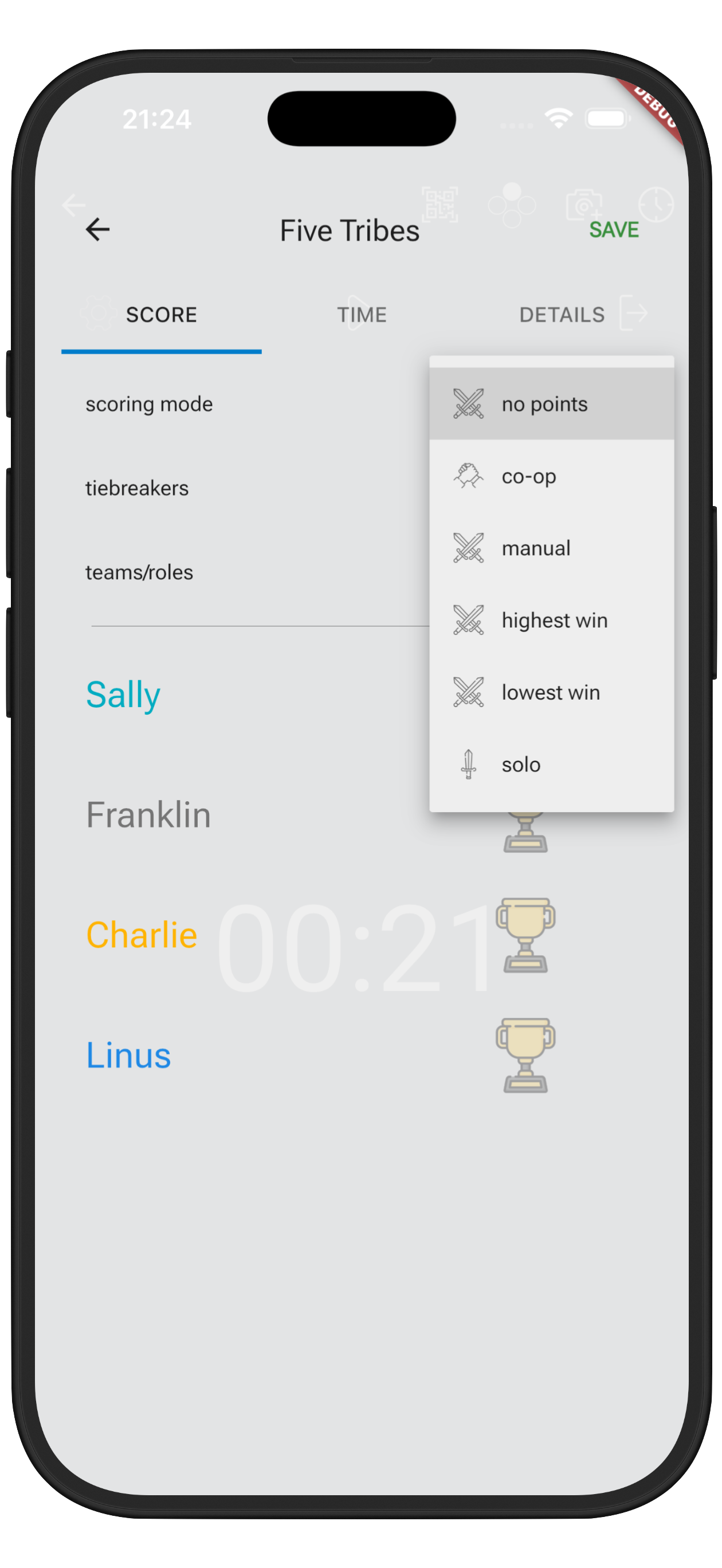Switch to the TIME tab
This screenshot has height=1568, width=722.
(x=362, y=315)
